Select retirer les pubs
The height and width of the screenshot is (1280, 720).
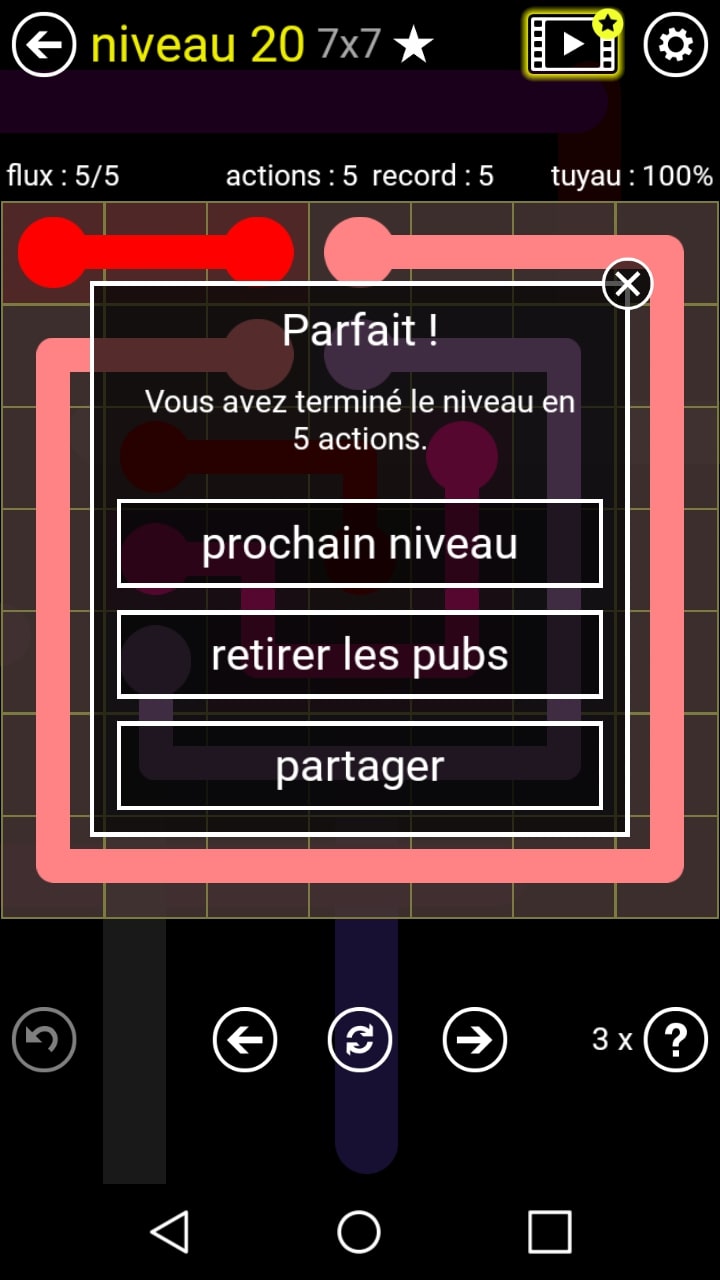(x=360, y=655)
